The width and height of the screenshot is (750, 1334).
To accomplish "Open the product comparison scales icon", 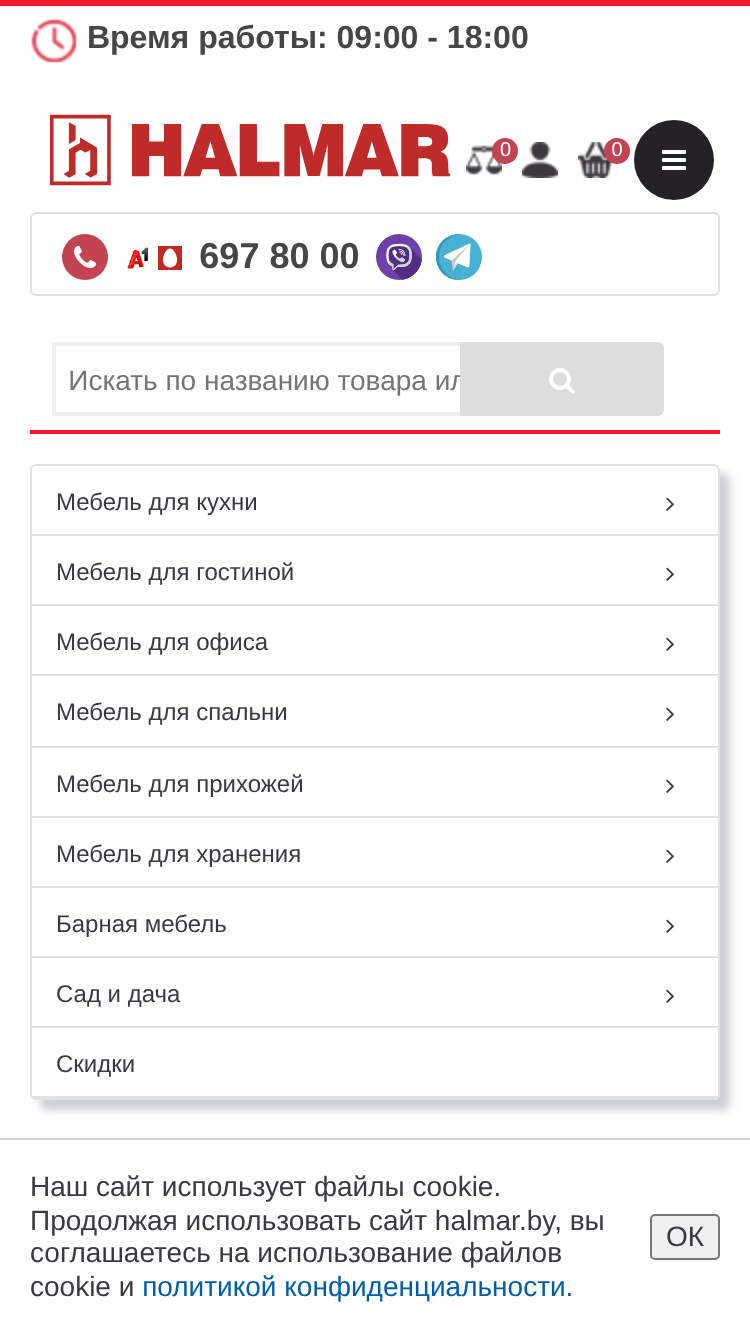I will click(x=484, y=160).
